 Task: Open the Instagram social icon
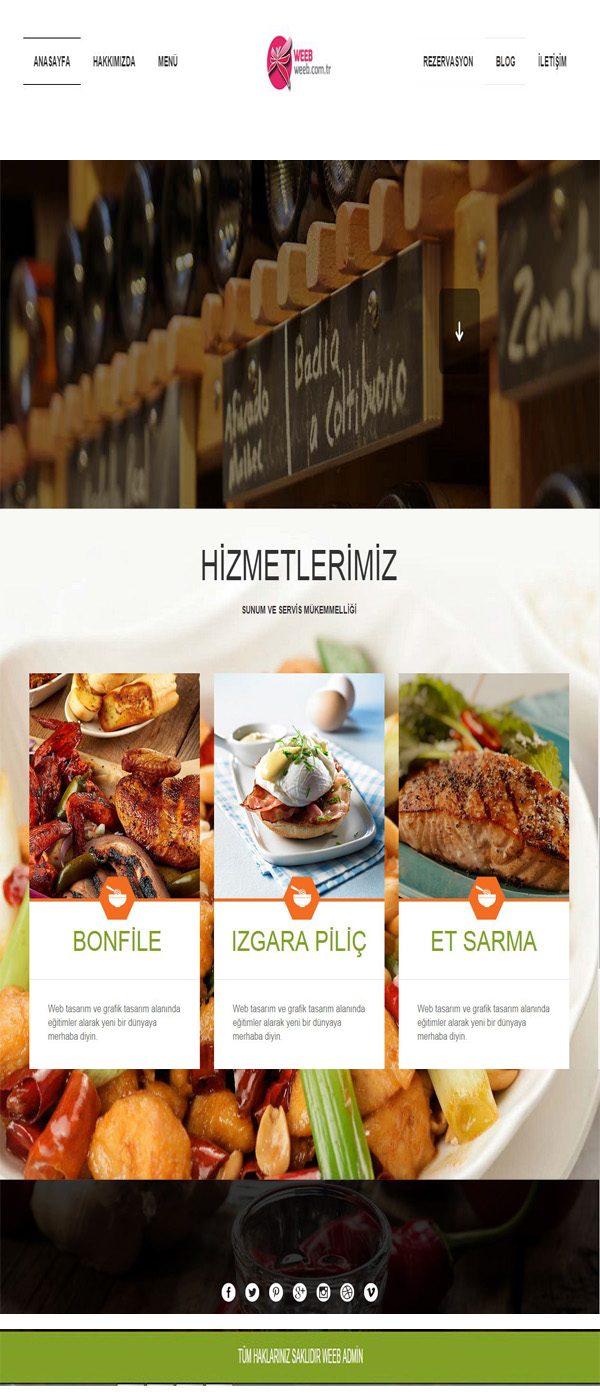pyautogui.click(x=324, y=1293)
